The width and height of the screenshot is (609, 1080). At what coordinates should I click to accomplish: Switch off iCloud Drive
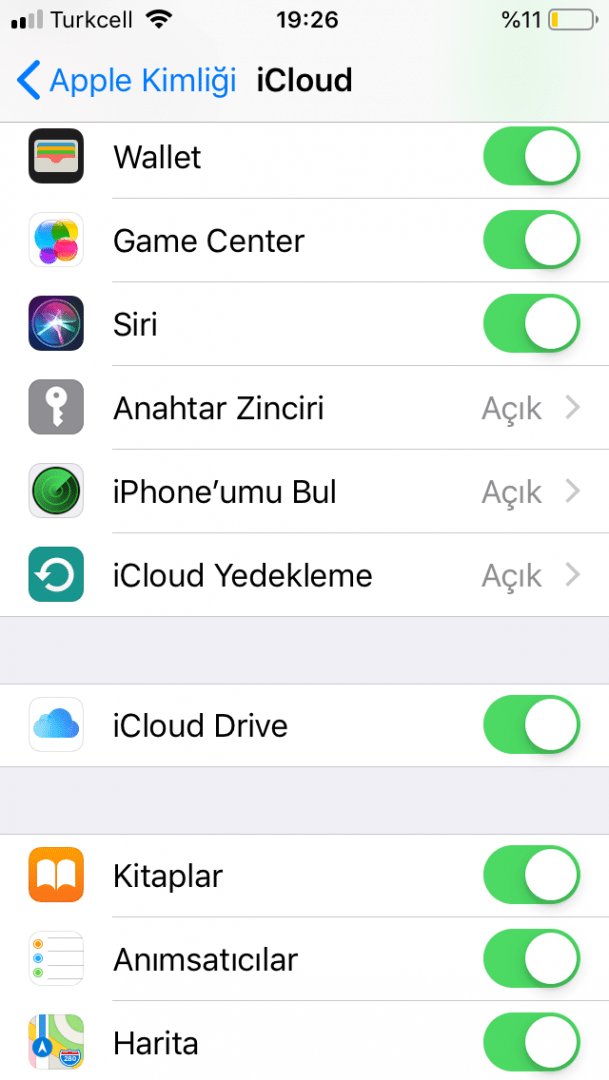click(531, 725)
